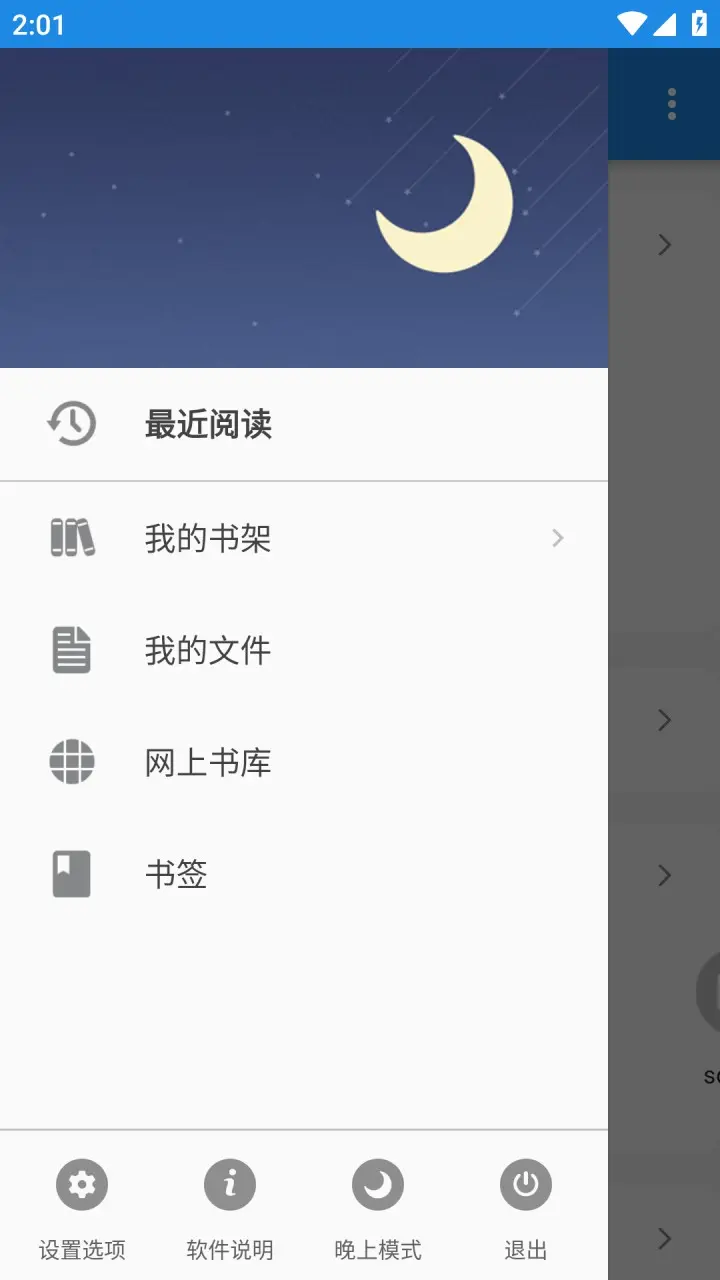Screen dimensions: 720x1280
Task: Open the overflow menu behind the drawer
Action: point(672,104)
